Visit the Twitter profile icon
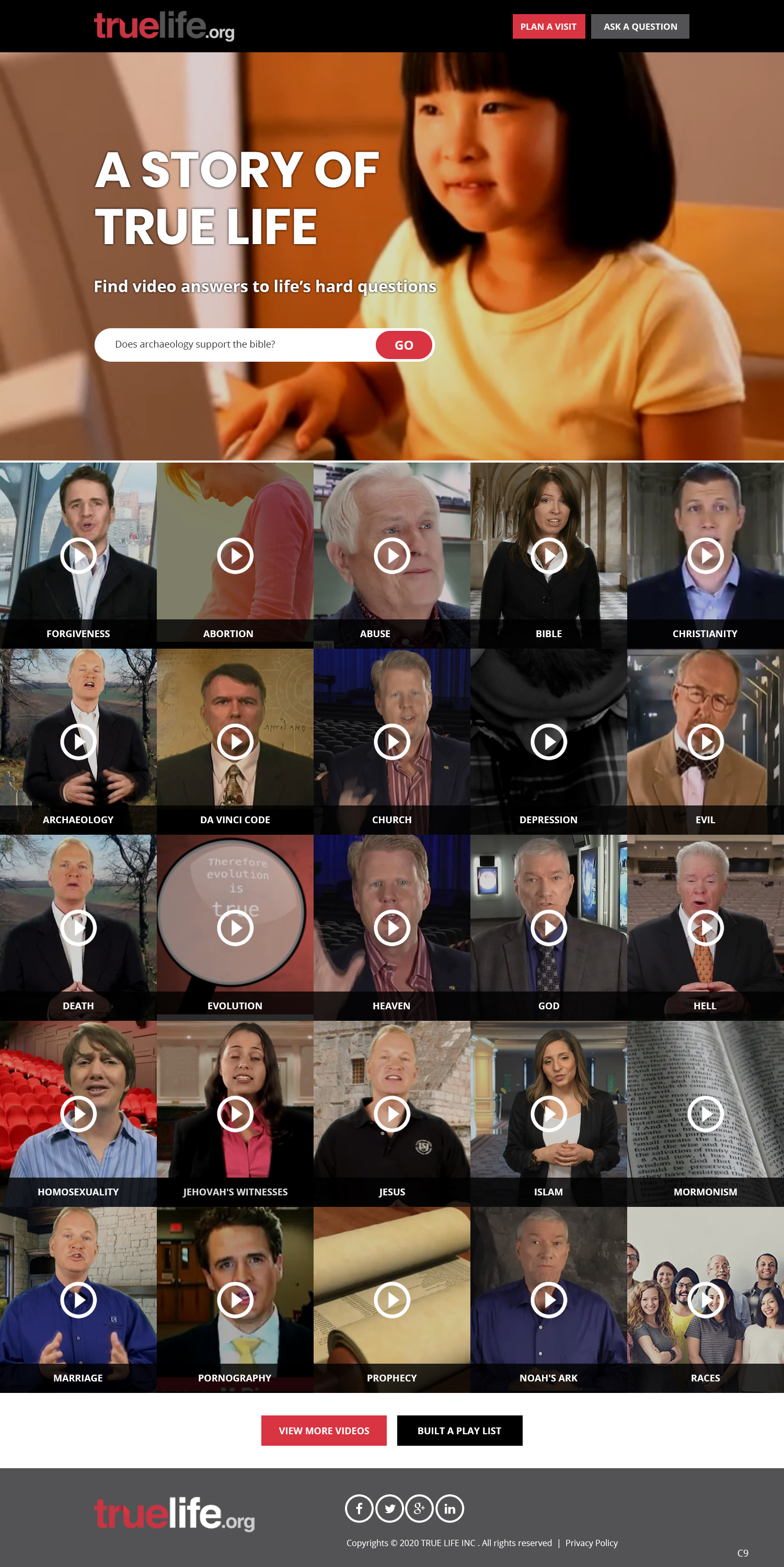The height and width of the screenshot is (1567, 784). point(389,1508)
